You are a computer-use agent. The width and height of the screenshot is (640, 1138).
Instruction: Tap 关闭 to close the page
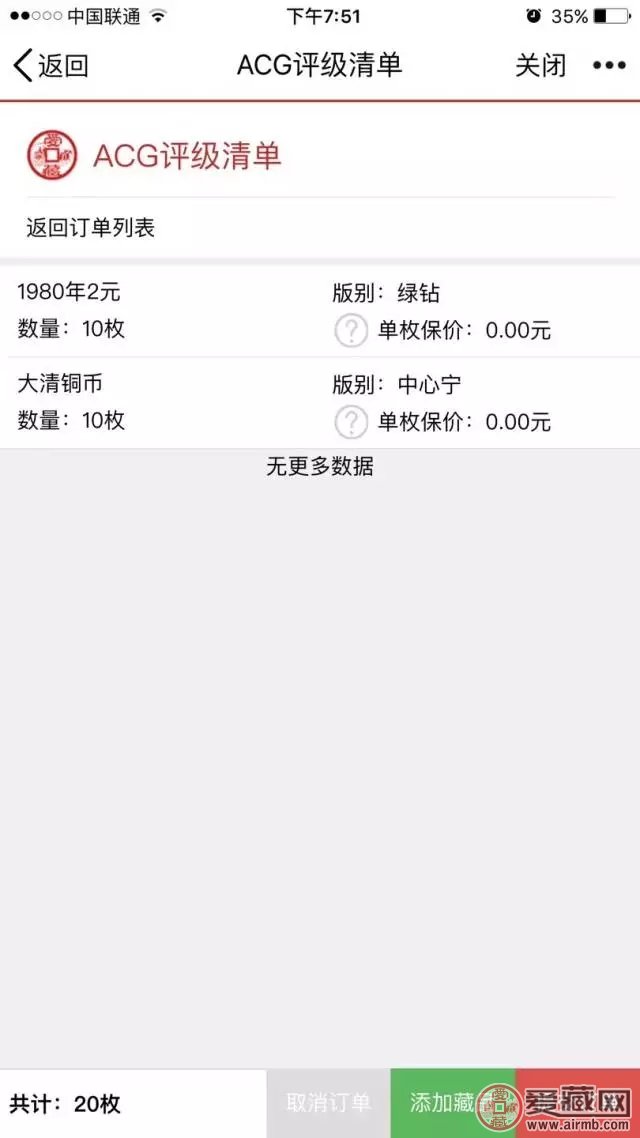coord(540,66)
